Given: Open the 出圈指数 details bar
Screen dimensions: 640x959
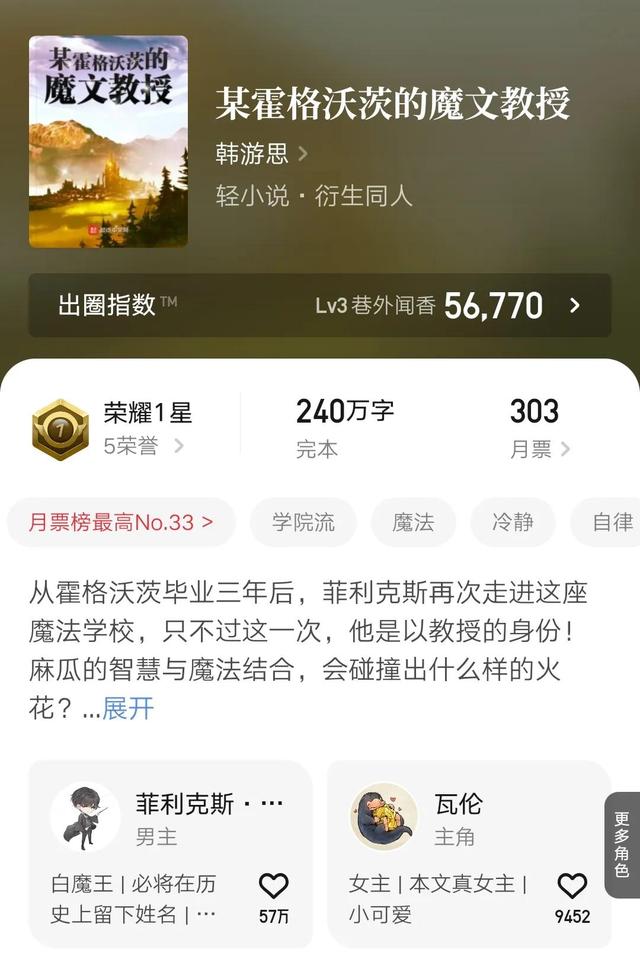Looking at the screenshot, I should coord(319,305).
